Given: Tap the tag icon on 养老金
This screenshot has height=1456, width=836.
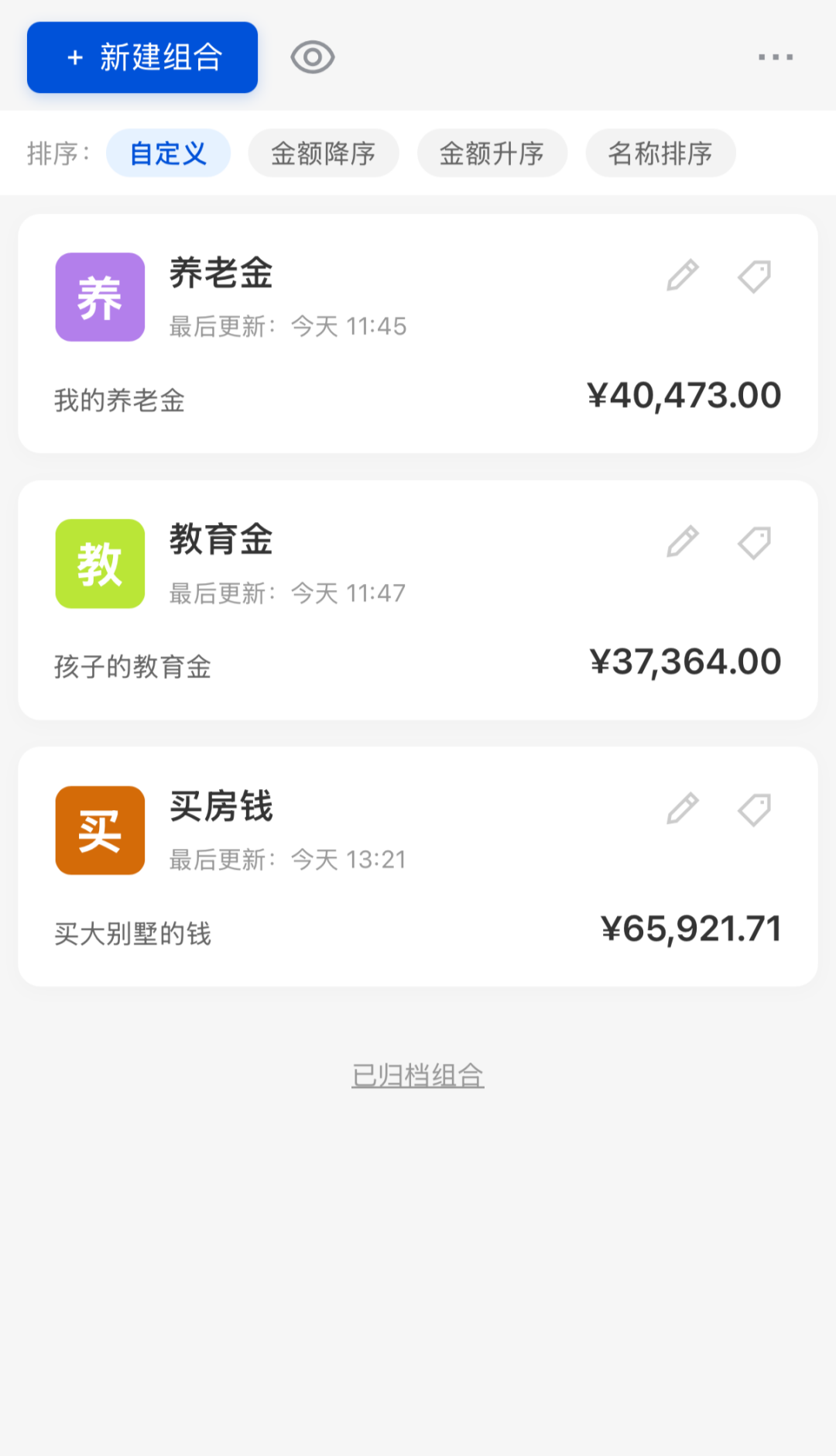Looking at the screenshot, I should tap(755, 276).
